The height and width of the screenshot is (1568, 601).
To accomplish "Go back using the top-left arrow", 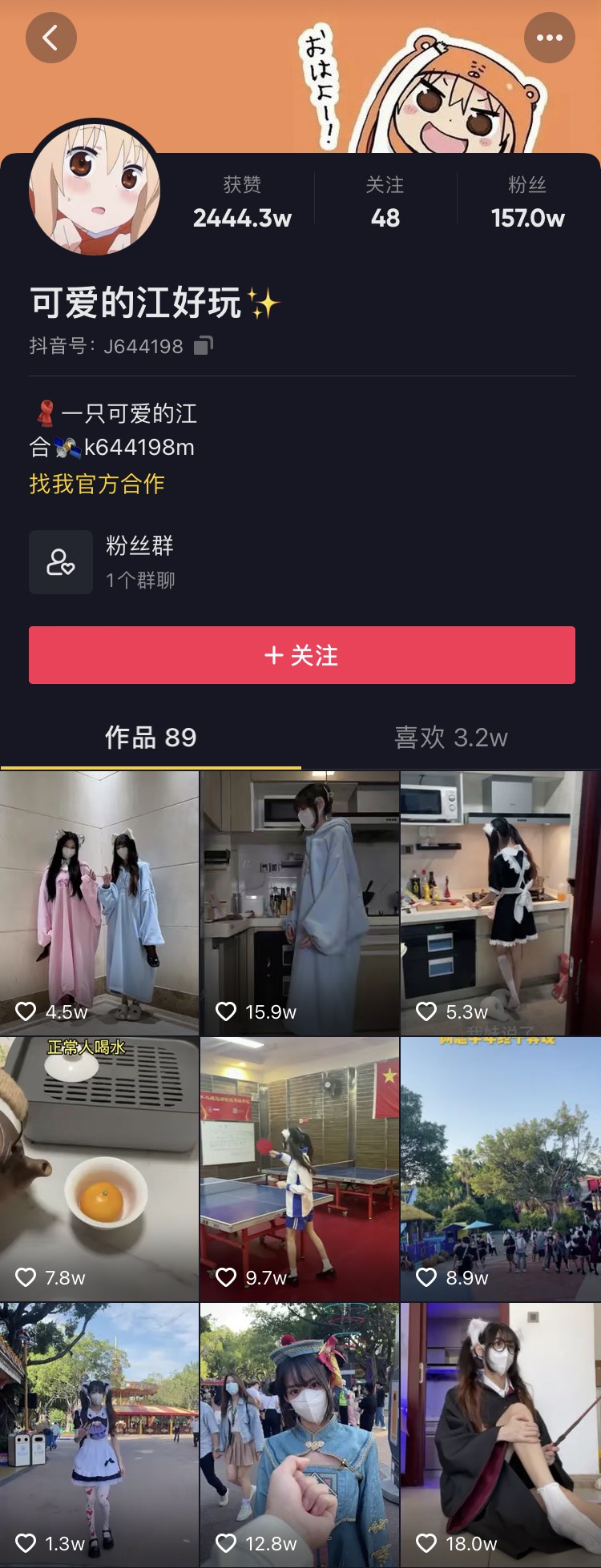I will pos(50,38).
